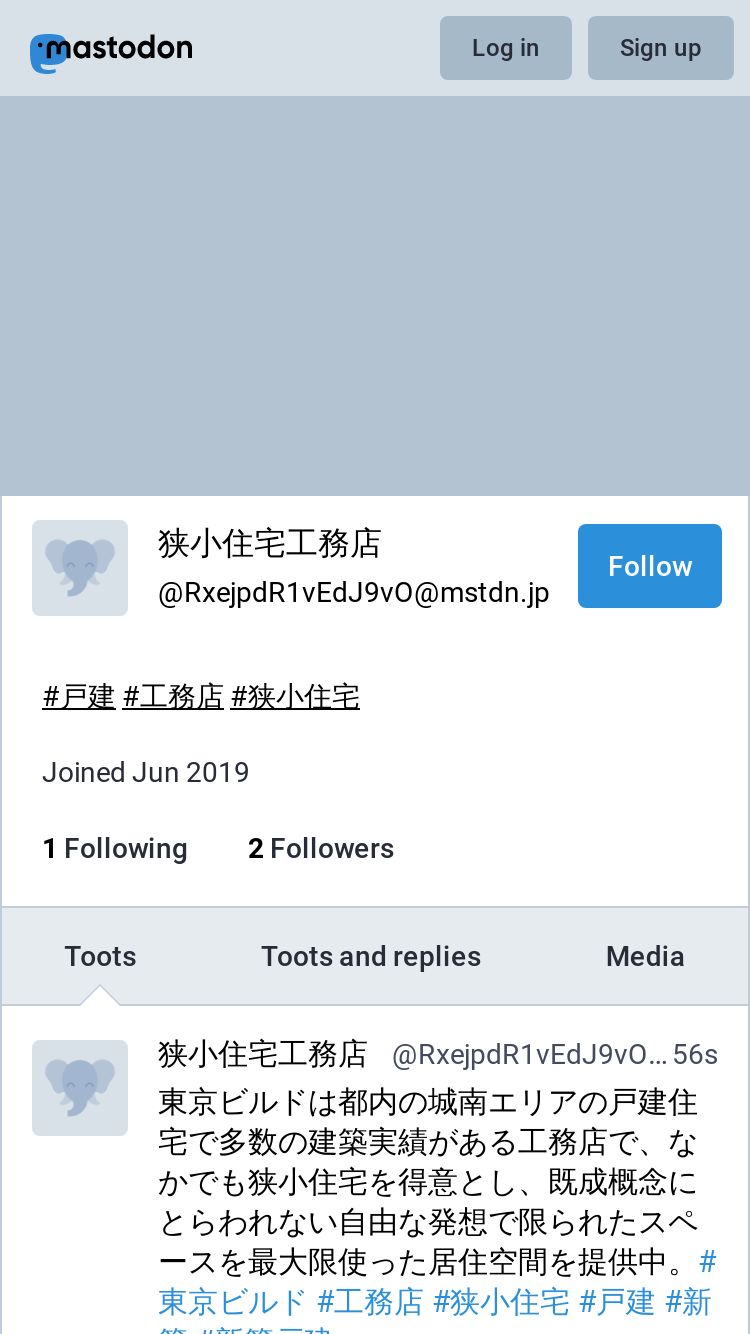Open the Sign up page

coord(660,48)
